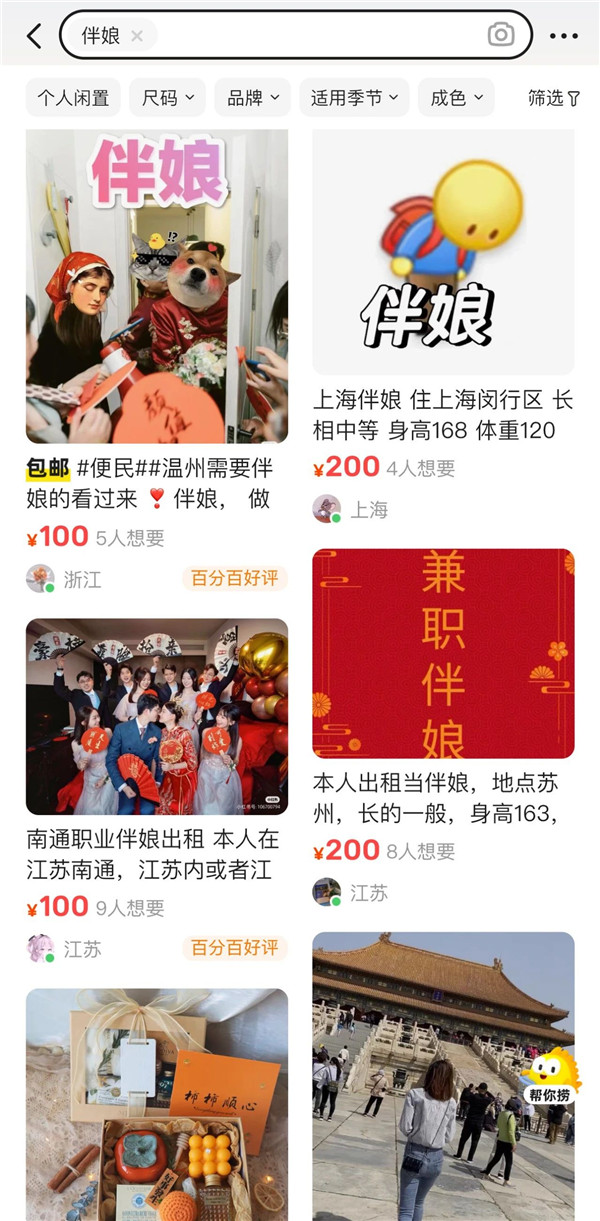Image resolution: width=600 pixels, height=1221 pixels.
Task: Open the 上海伴娘 listing priced ¥200
Action: click(443, 255)
